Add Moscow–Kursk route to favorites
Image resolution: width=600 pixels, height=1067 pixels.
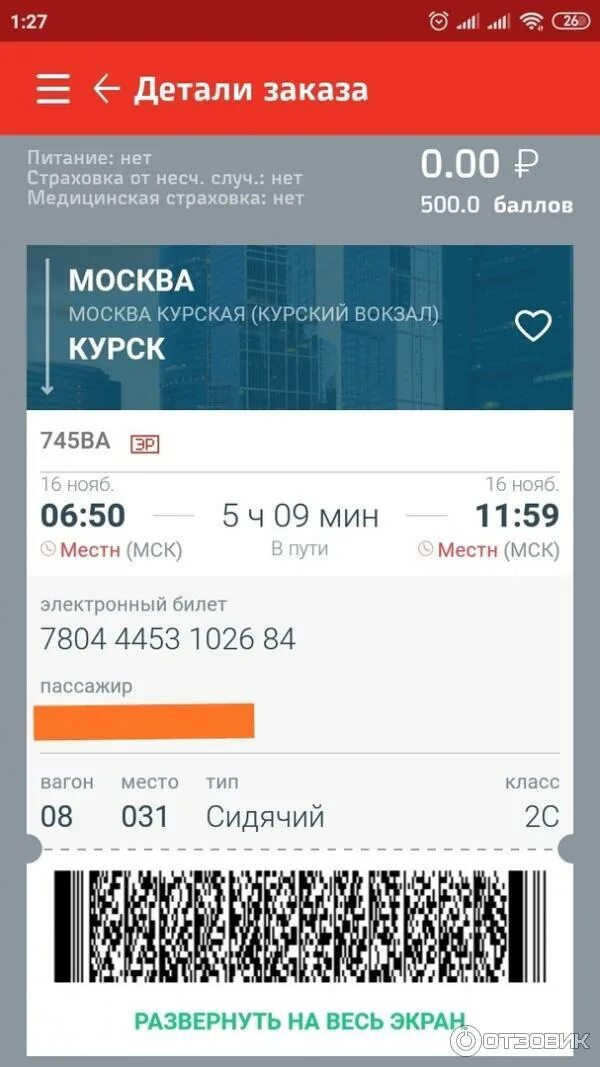click(x=533, y=326)
